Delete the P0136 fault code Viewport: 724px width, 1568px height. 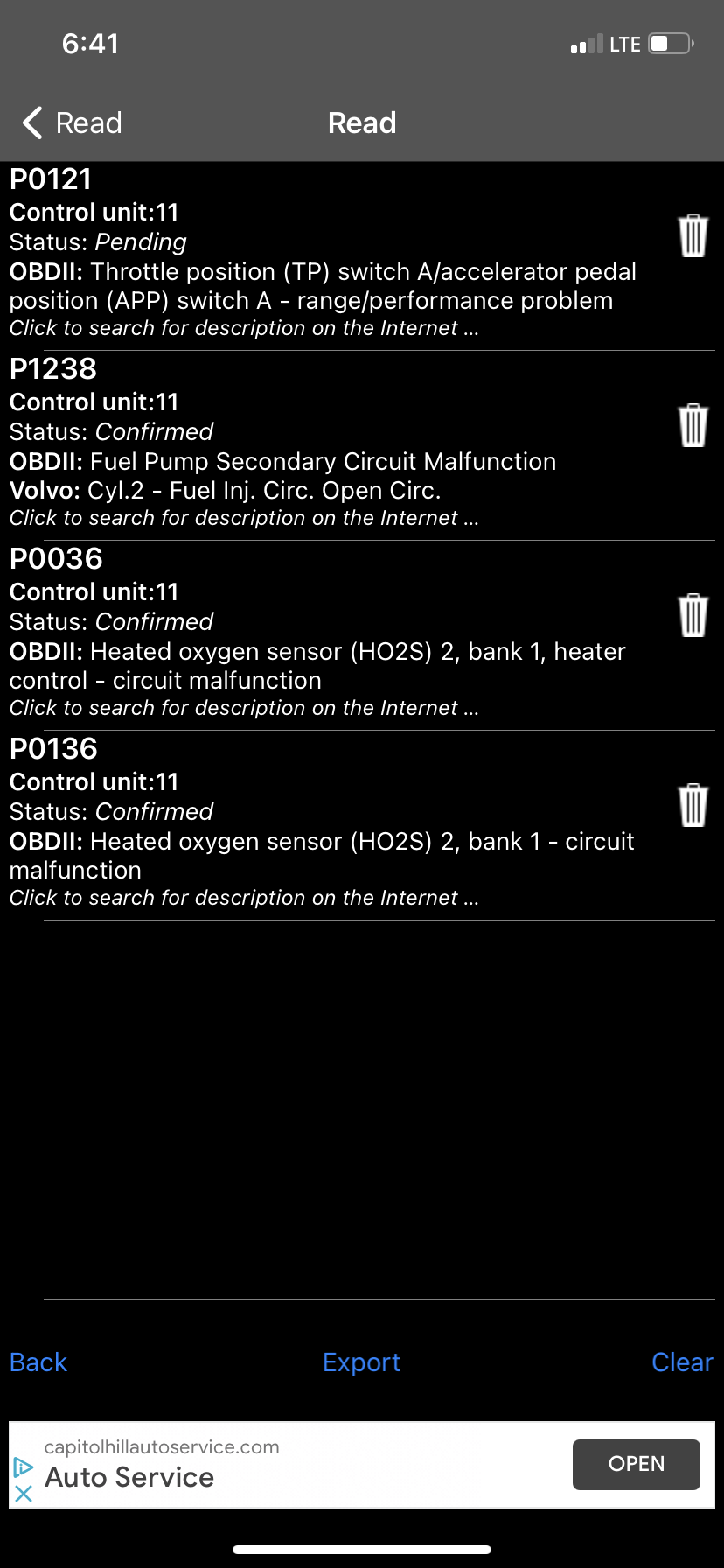[x=693, y=805]
